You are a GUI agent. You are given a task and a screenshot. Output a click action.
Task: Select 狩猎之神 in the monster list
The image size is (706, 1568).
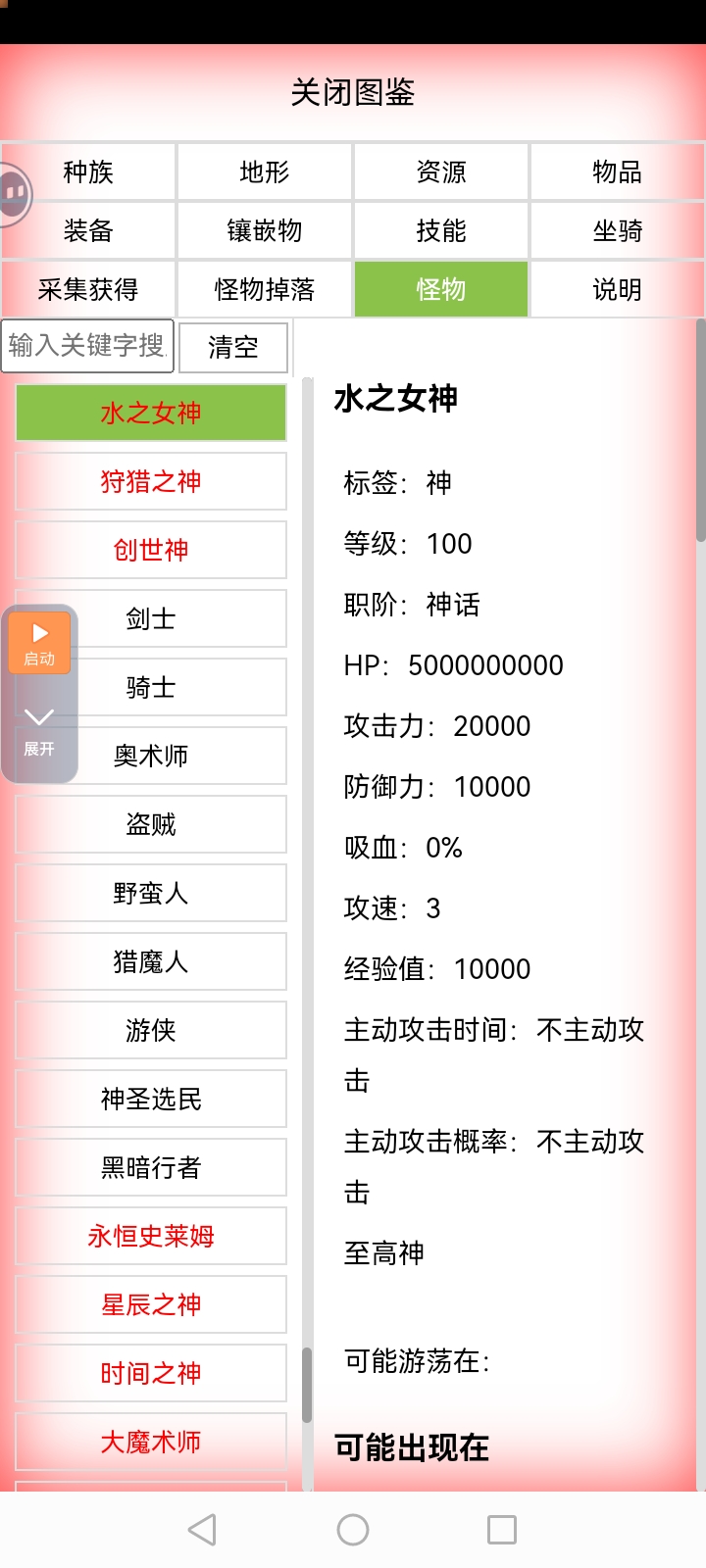click(151, 481)
